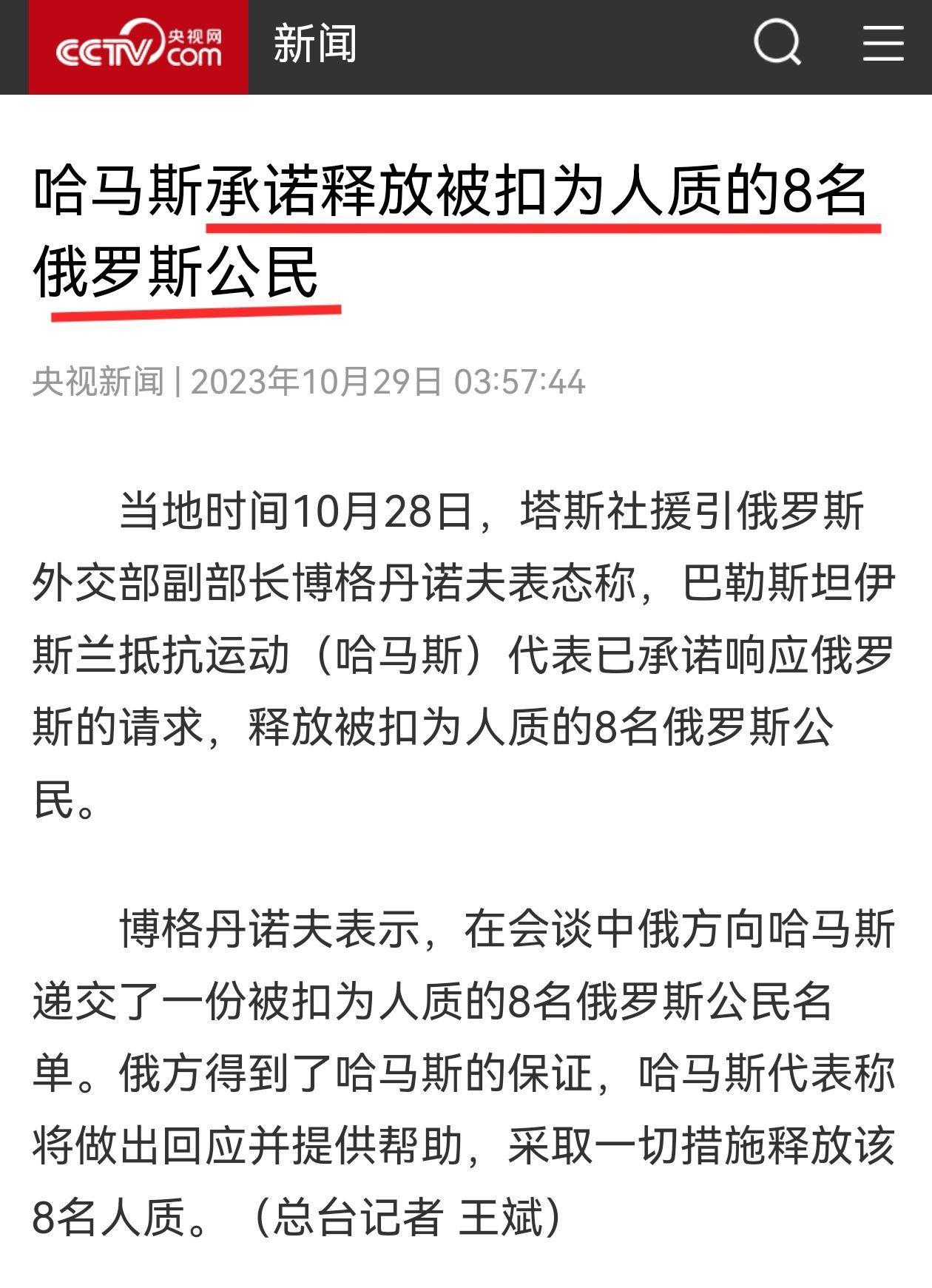
Task: Open the hamburger menu
Action: pos(883,43)
